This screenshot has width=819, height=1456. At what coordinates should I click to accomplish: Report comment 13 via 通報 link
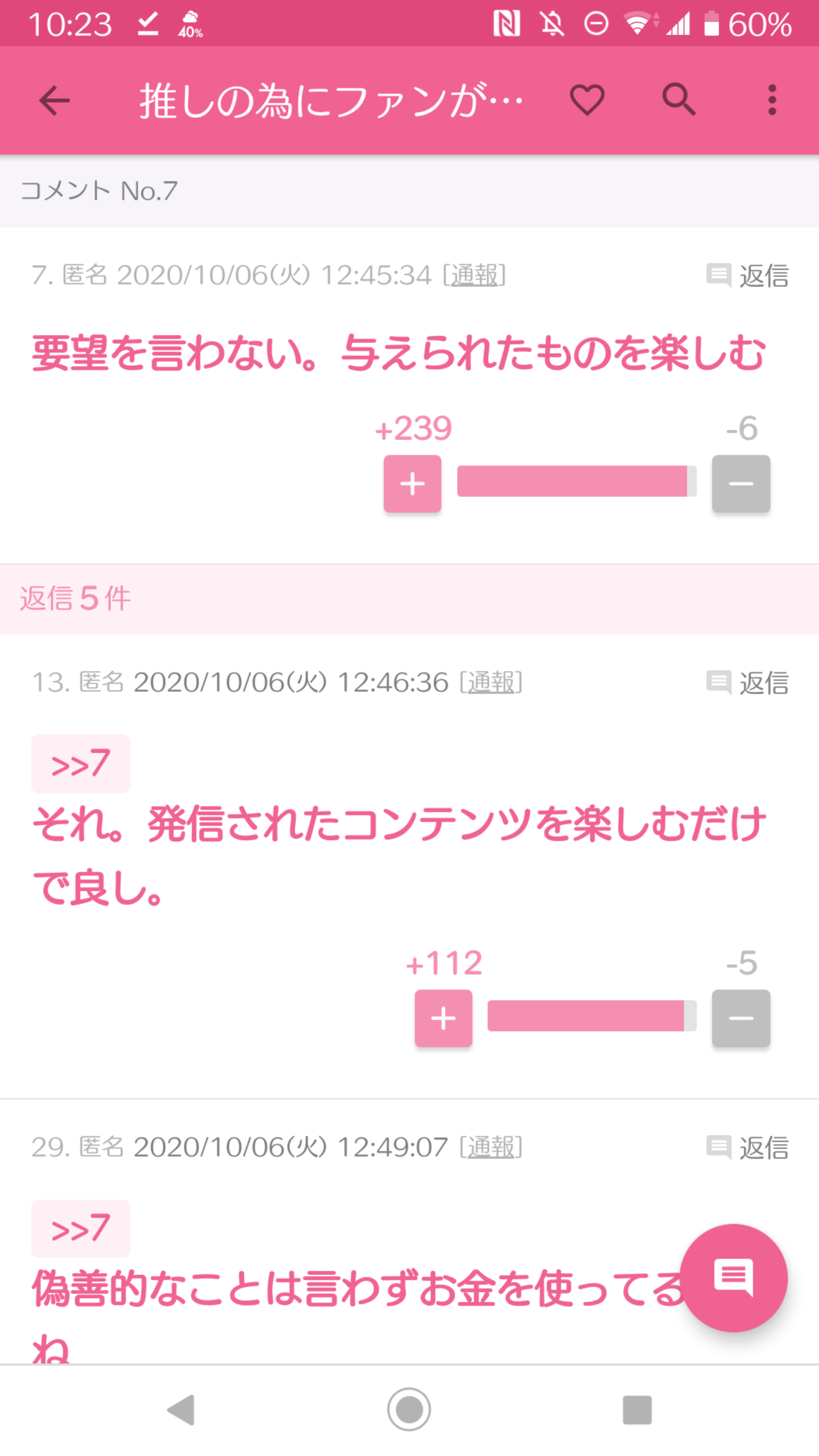[x=491, y=682]
